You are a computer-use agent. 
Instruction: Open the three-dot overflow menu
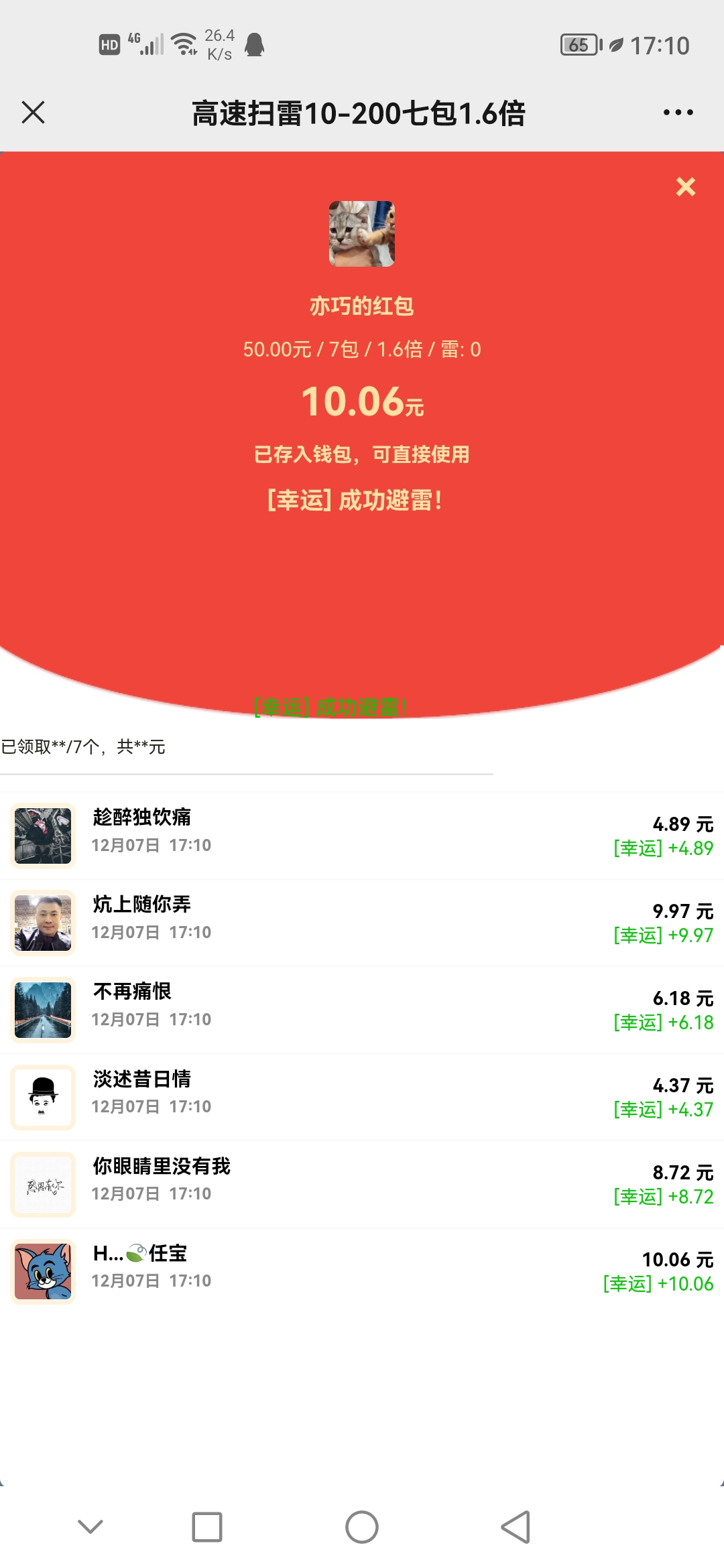pos(678,113)
